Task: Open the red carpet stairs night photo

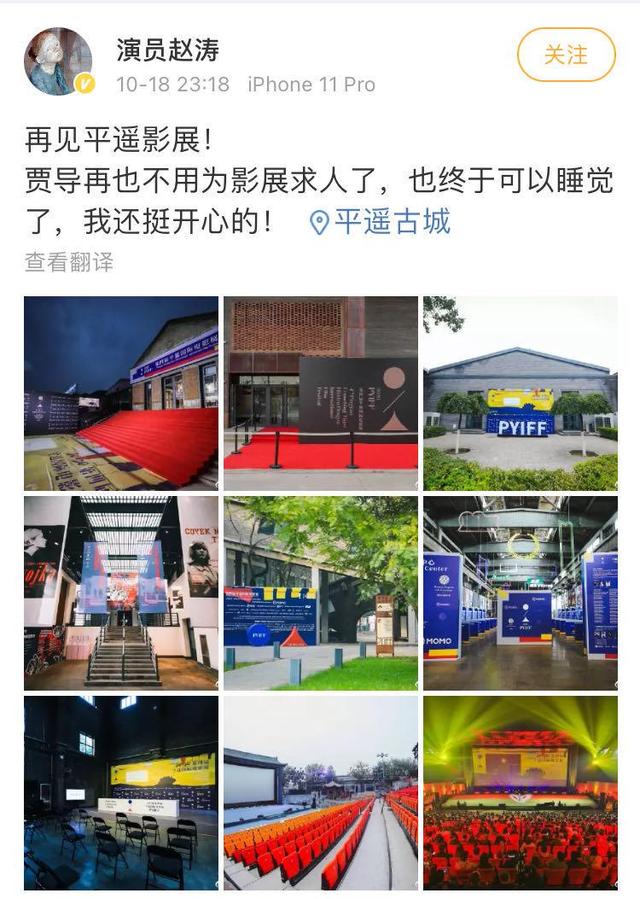Action: point(121,393)
